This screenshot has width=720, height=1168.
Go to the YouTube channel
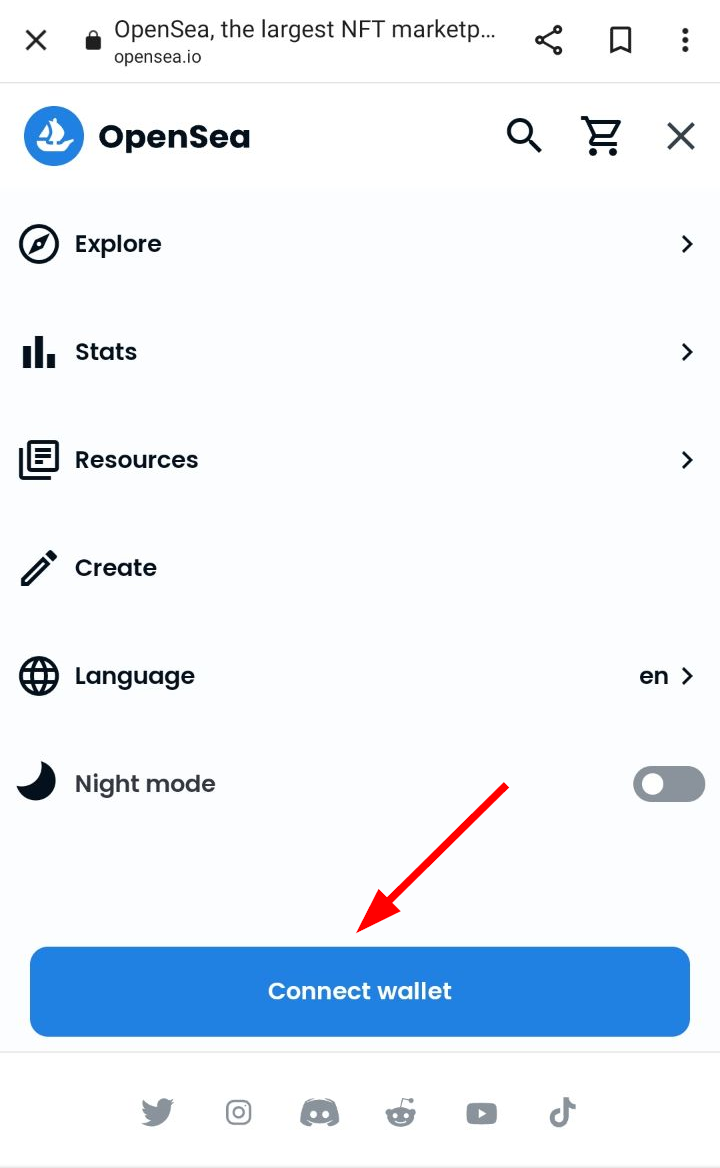(482, 1114)
